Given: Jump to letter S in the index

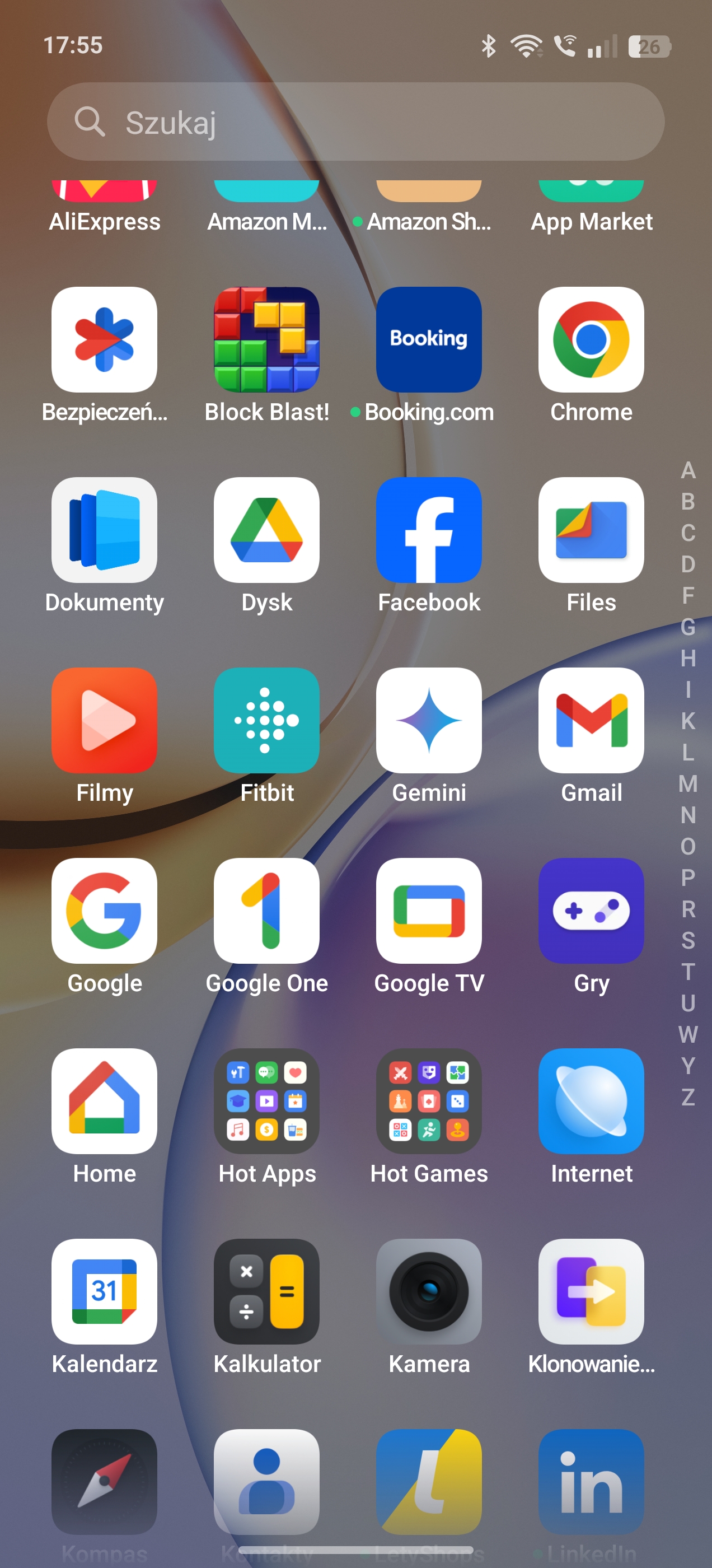Looking at the screenshot, I should (688, 940).
